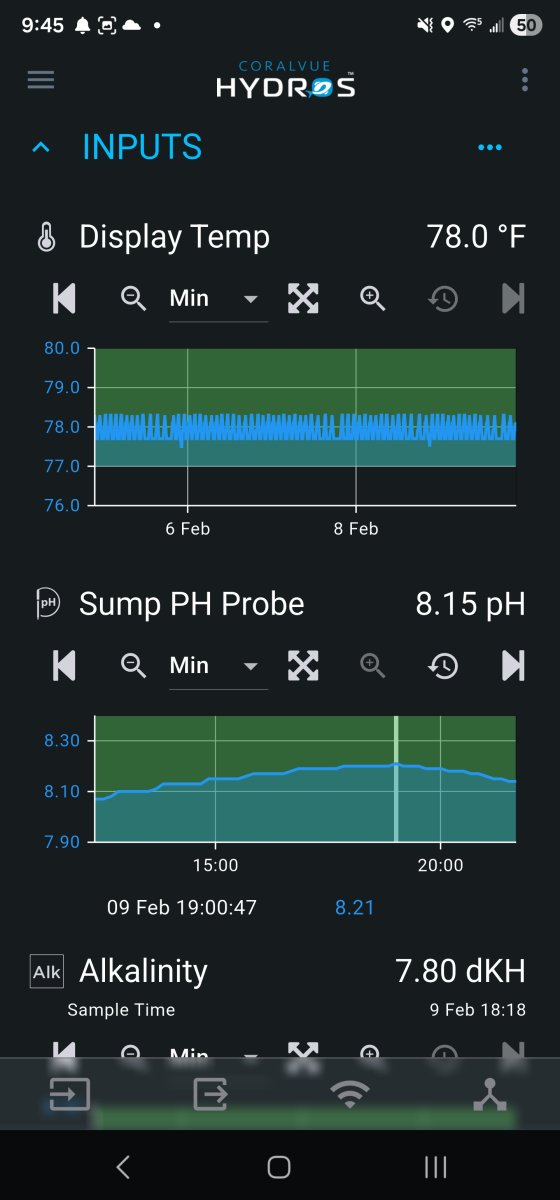
Task: Change Display Temp chart interval from Min
Action: tap(213, 298)
